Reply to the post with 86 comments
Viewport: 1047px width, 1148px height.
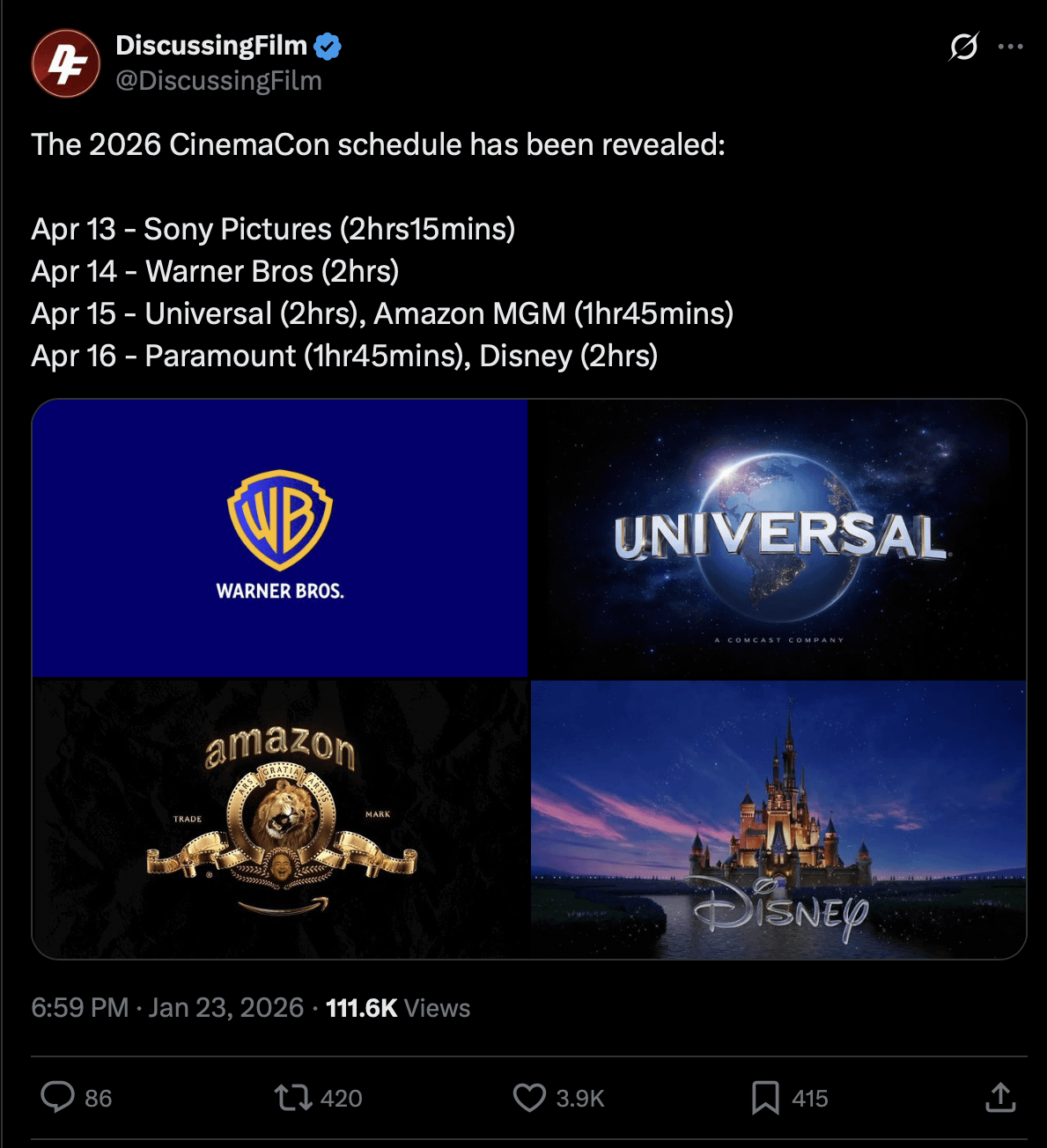pyautogui.click(x=58, y=1097)
